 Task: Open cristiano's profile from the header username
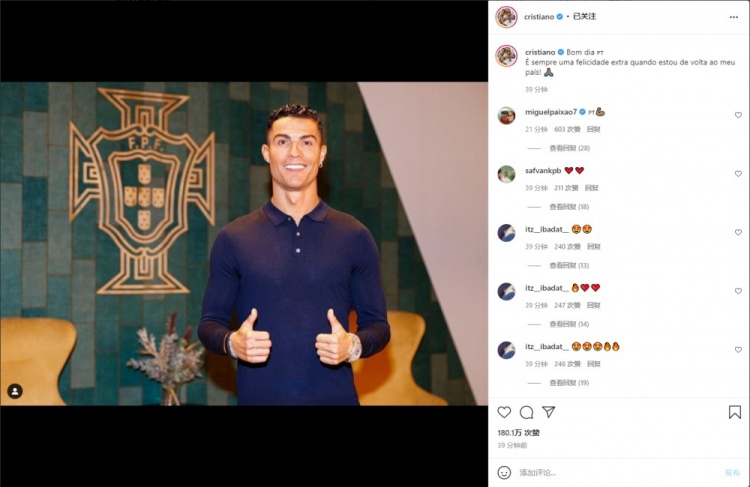point(539,17)
